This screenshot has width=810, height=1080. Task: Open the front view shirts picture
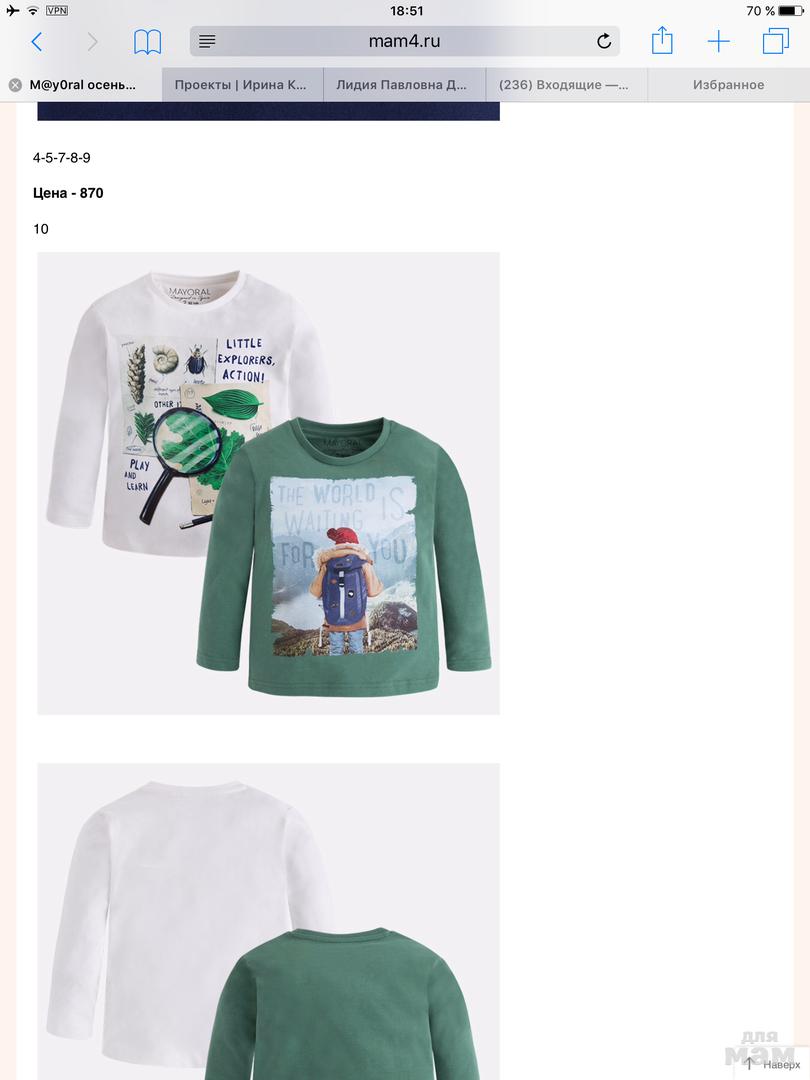coord(268,483)
